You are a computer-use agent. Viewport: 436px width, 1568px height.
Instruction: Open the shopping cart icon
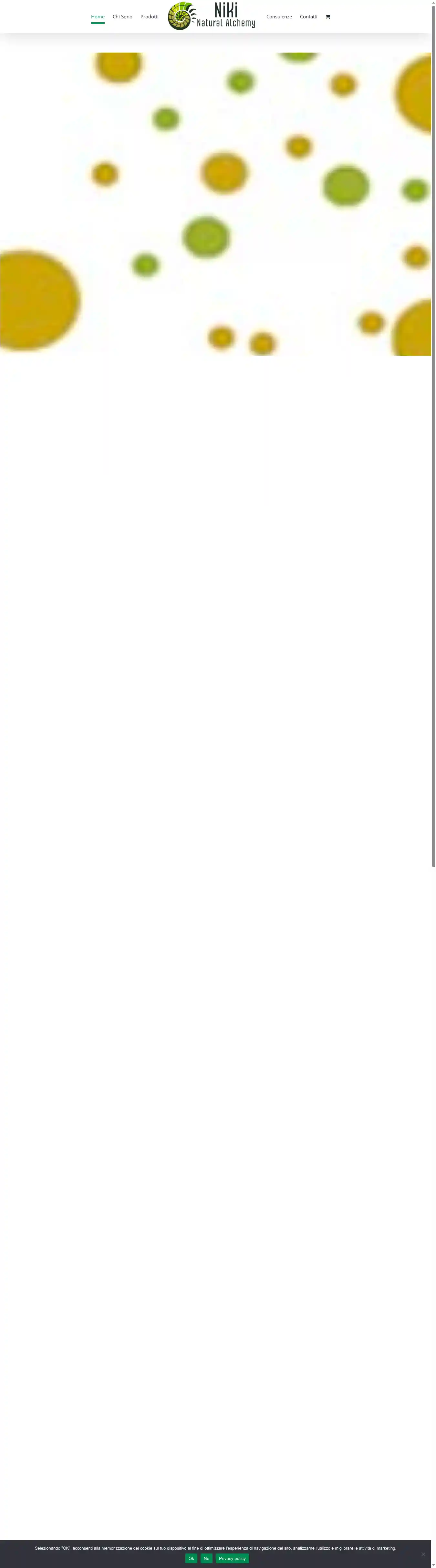coord(327,17)
